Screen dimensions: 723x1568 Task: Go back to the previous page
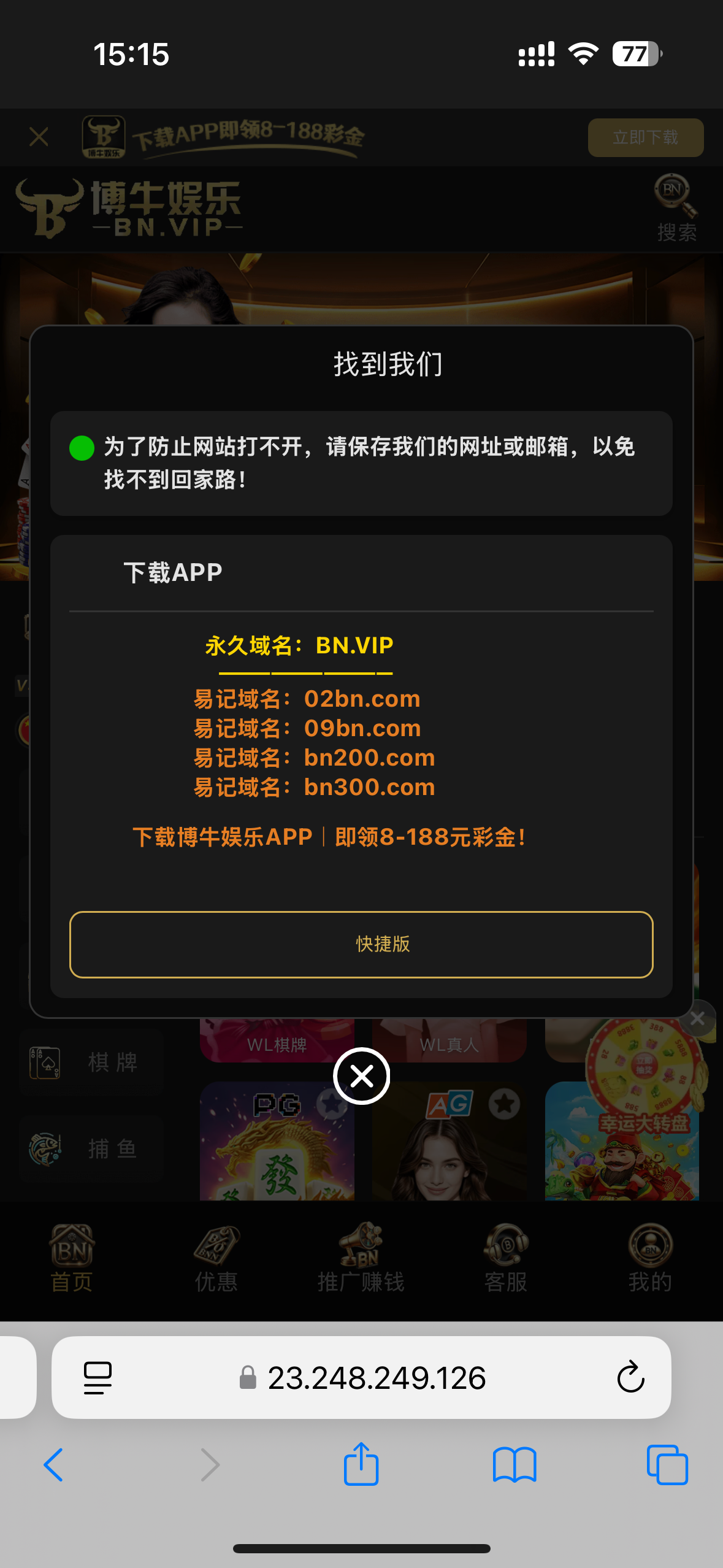tap(54, 1465)
